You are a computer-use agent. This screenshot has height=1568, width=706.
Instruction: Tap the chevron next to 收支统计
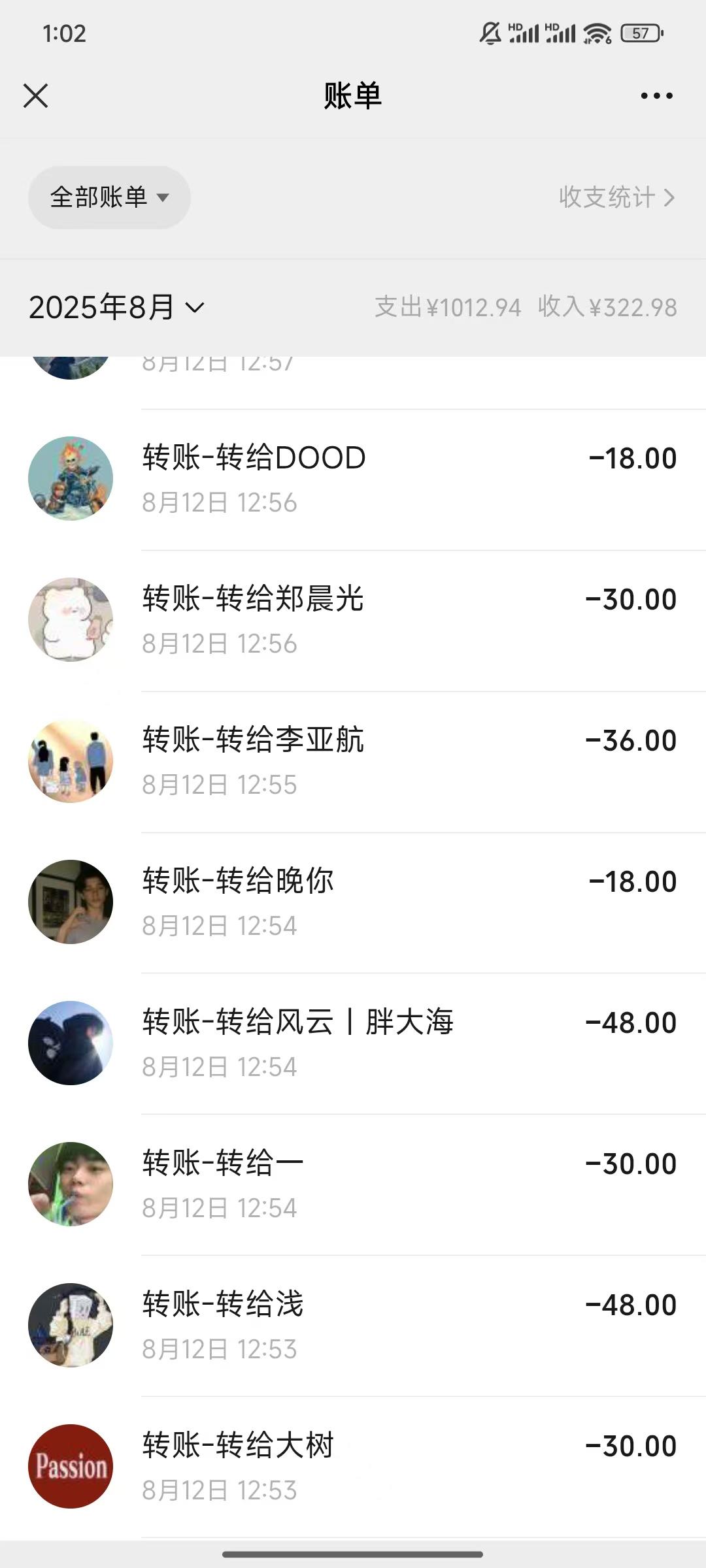click(x=669, y=198)
